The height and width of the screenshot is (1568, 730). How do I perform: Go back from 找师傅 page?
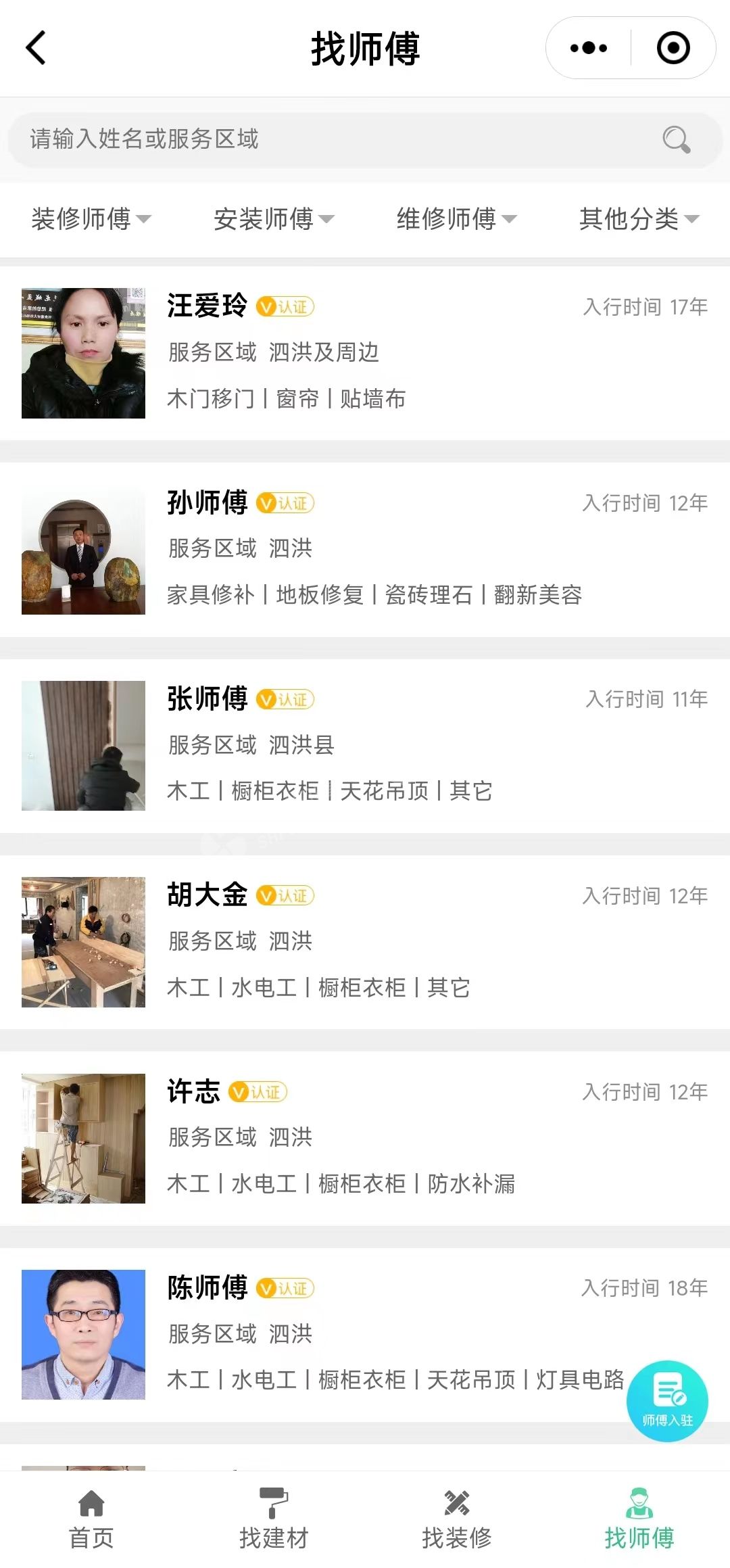[x=36, y=48]
